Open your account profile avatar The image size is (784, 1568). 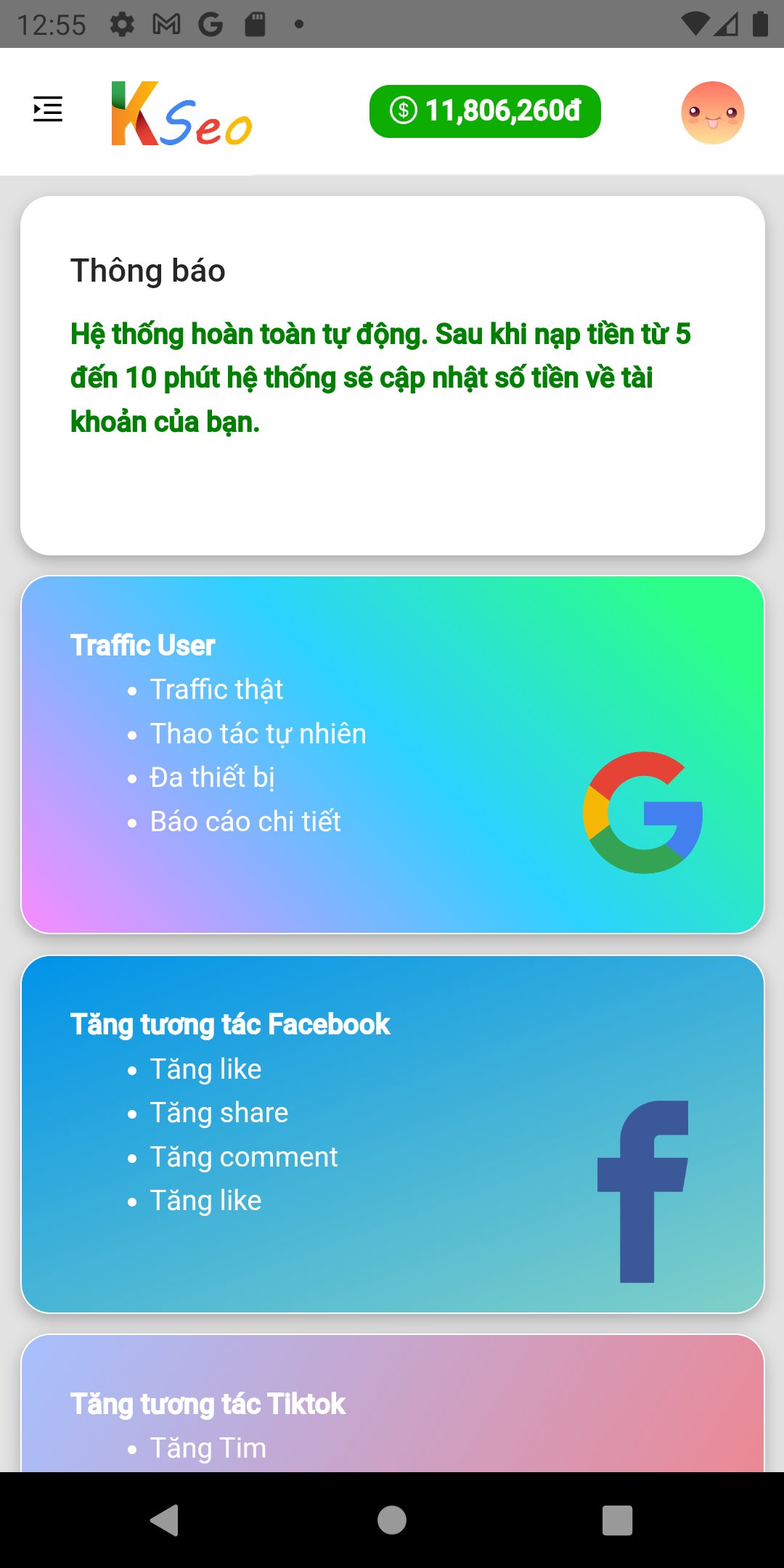pos(714,112)
